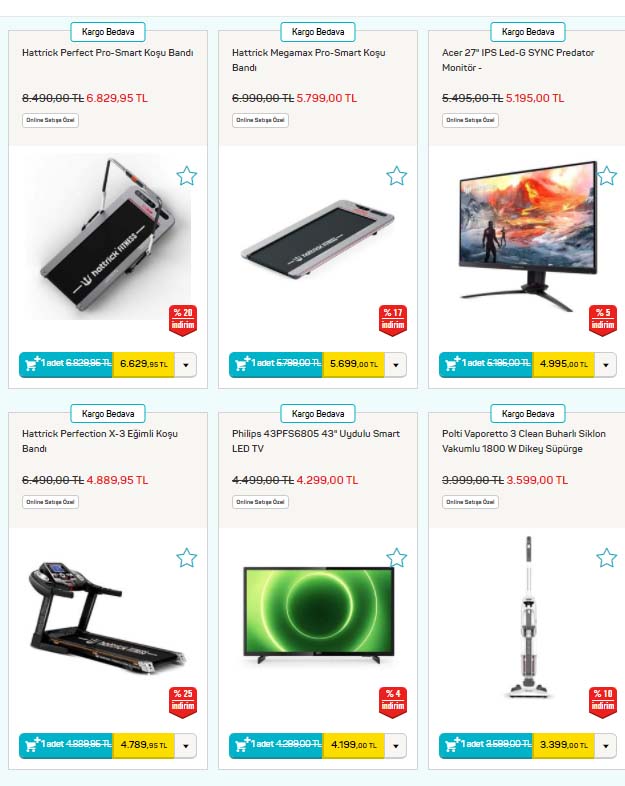The width and height of the screenshot is (625, 786).
Task: Add Hattrick Perfection X-3 to cart
Action: (x=67, y=745)
